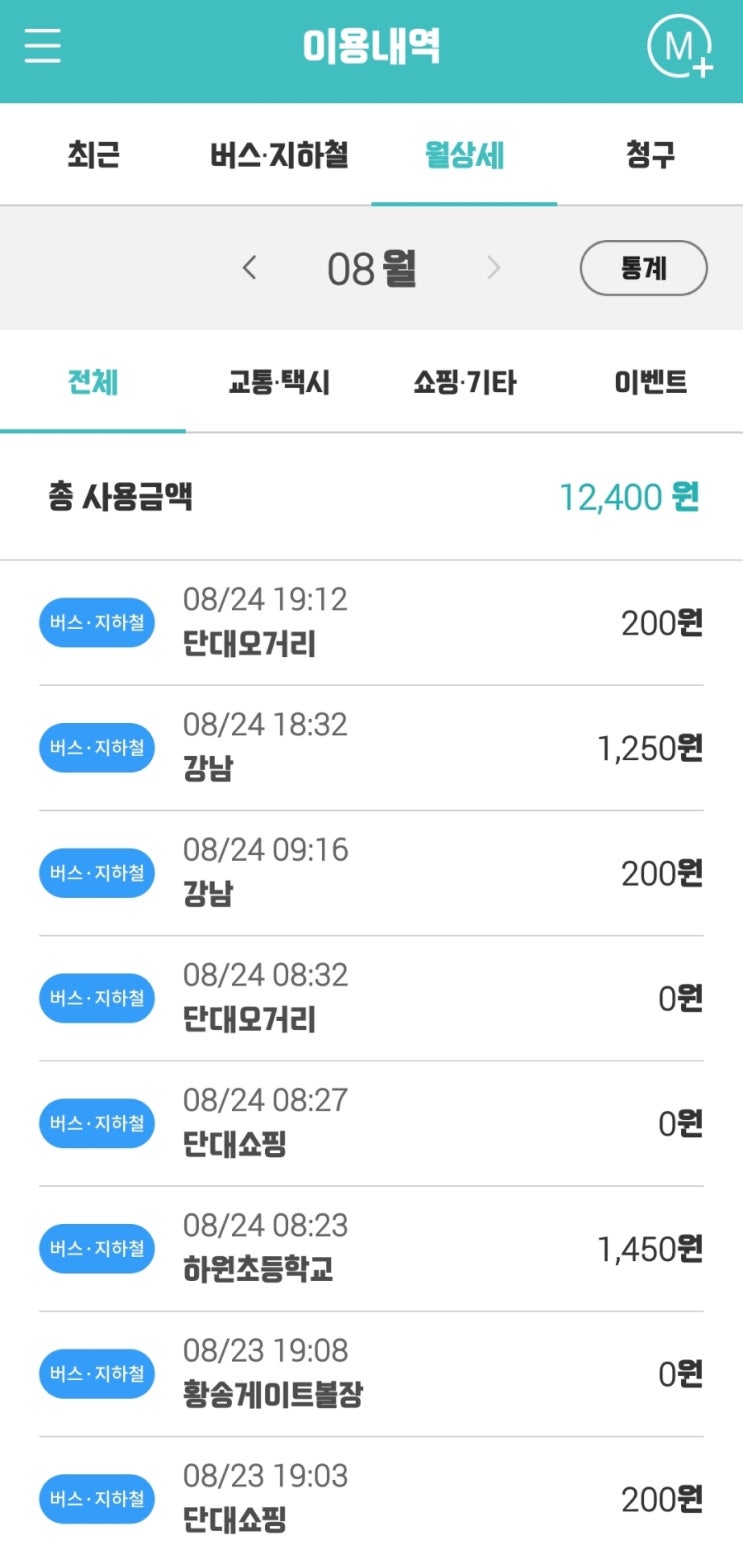Open the 08/24 08:27 단대쇼핑 entry
The width and height of the screenshot is (743, 1550).
[x=371, y=1124]
